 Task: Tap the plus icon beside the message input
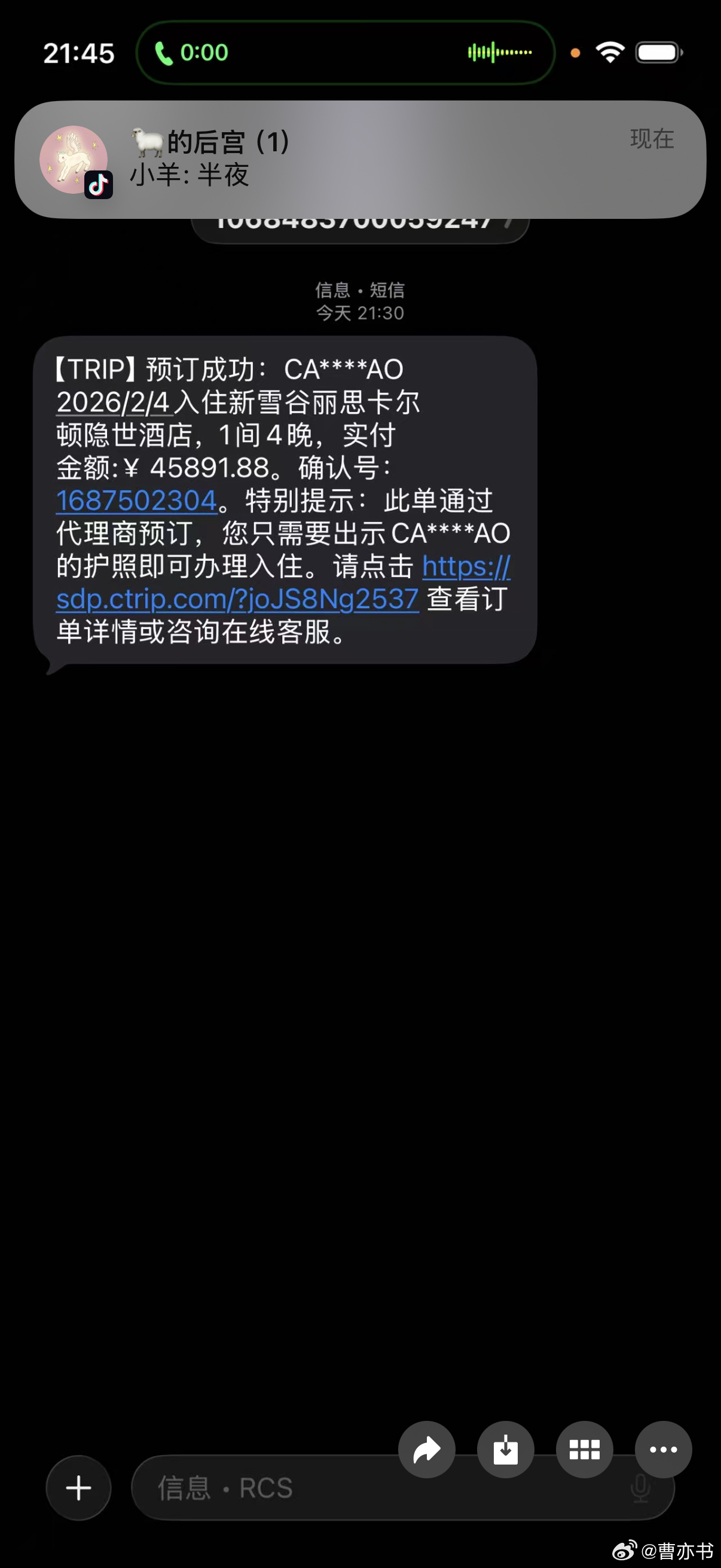78,1488
